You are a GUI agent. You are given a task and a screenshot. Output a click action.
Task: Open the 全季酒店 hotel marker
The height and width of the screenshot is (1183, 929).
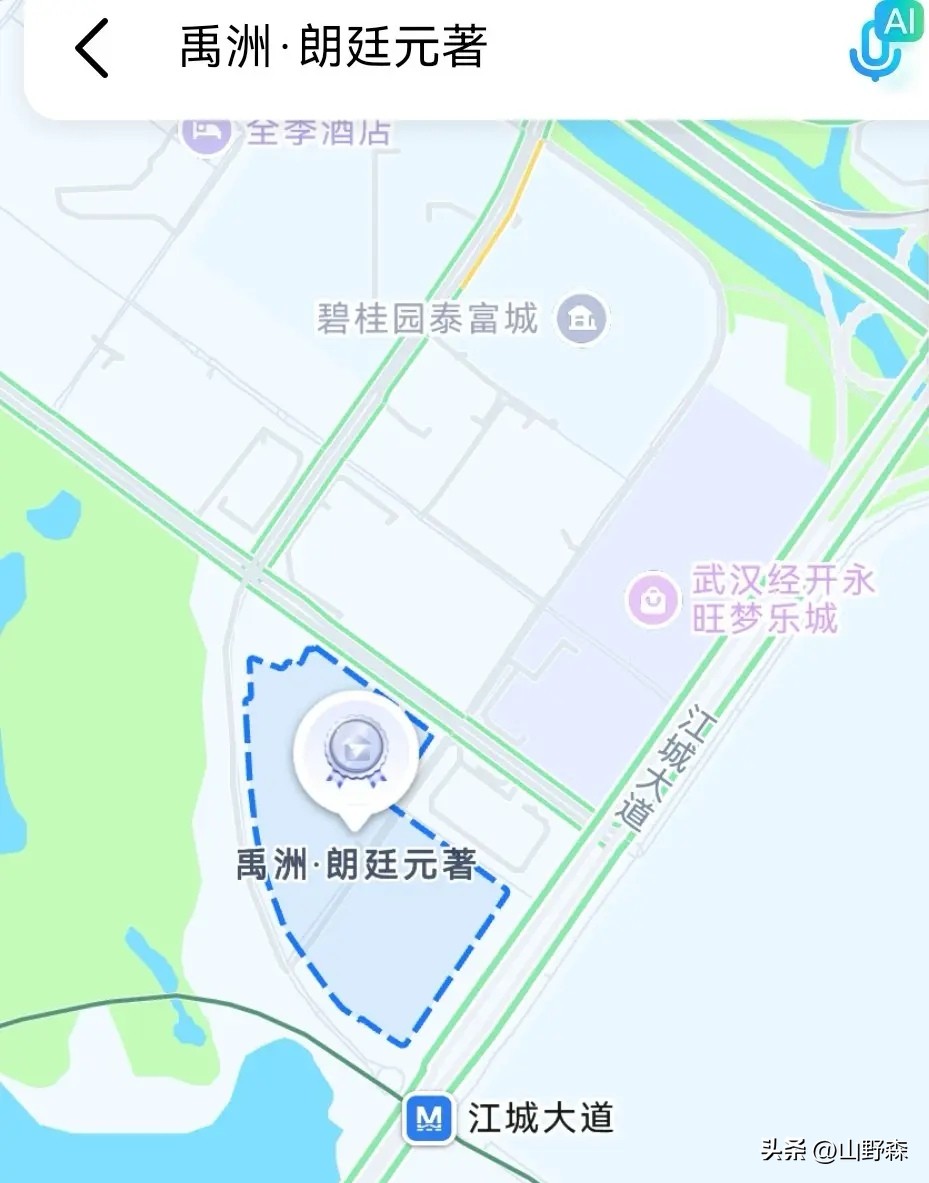(206, 131)
